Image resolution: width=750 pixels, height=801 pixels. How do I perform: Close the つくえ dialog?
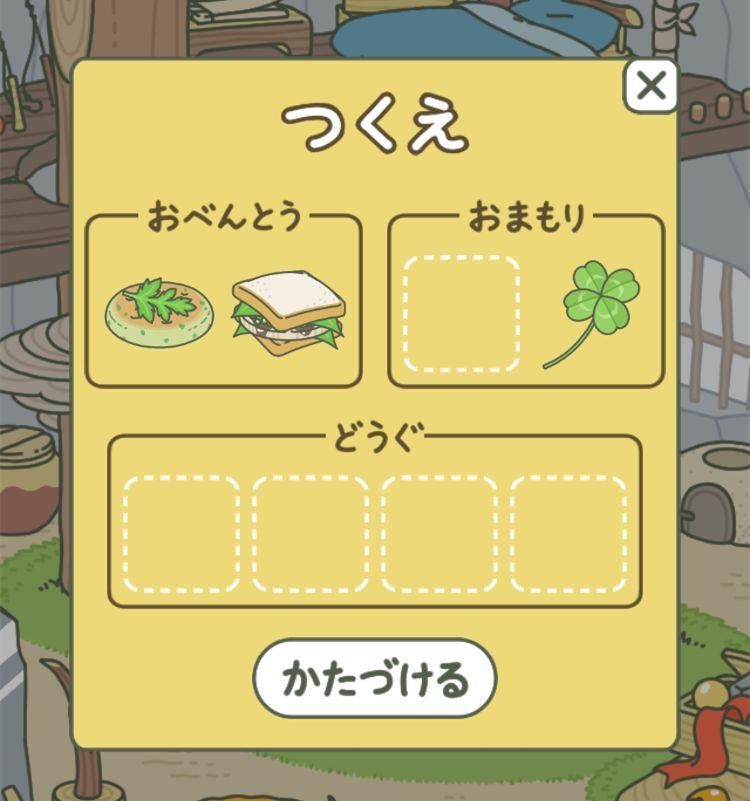[651, 86]
